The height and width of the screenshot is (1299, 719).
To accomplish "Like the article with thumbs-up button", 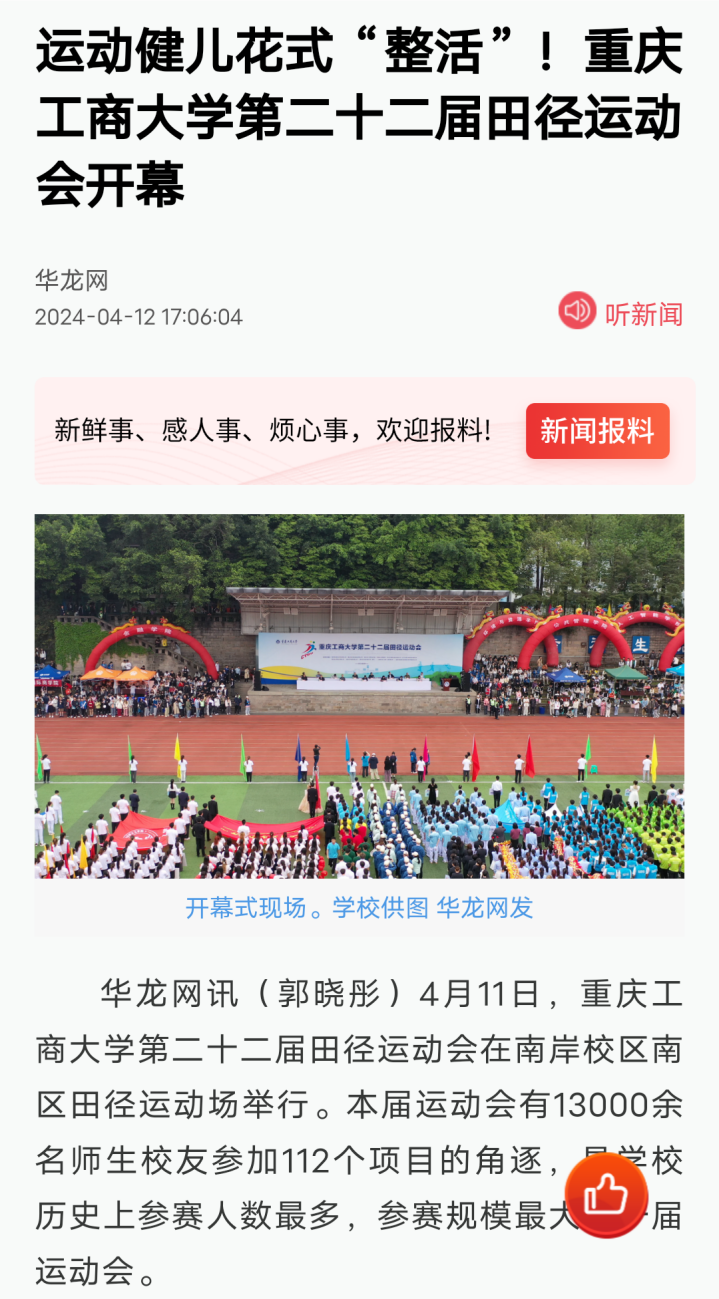I will (606, 1194).
